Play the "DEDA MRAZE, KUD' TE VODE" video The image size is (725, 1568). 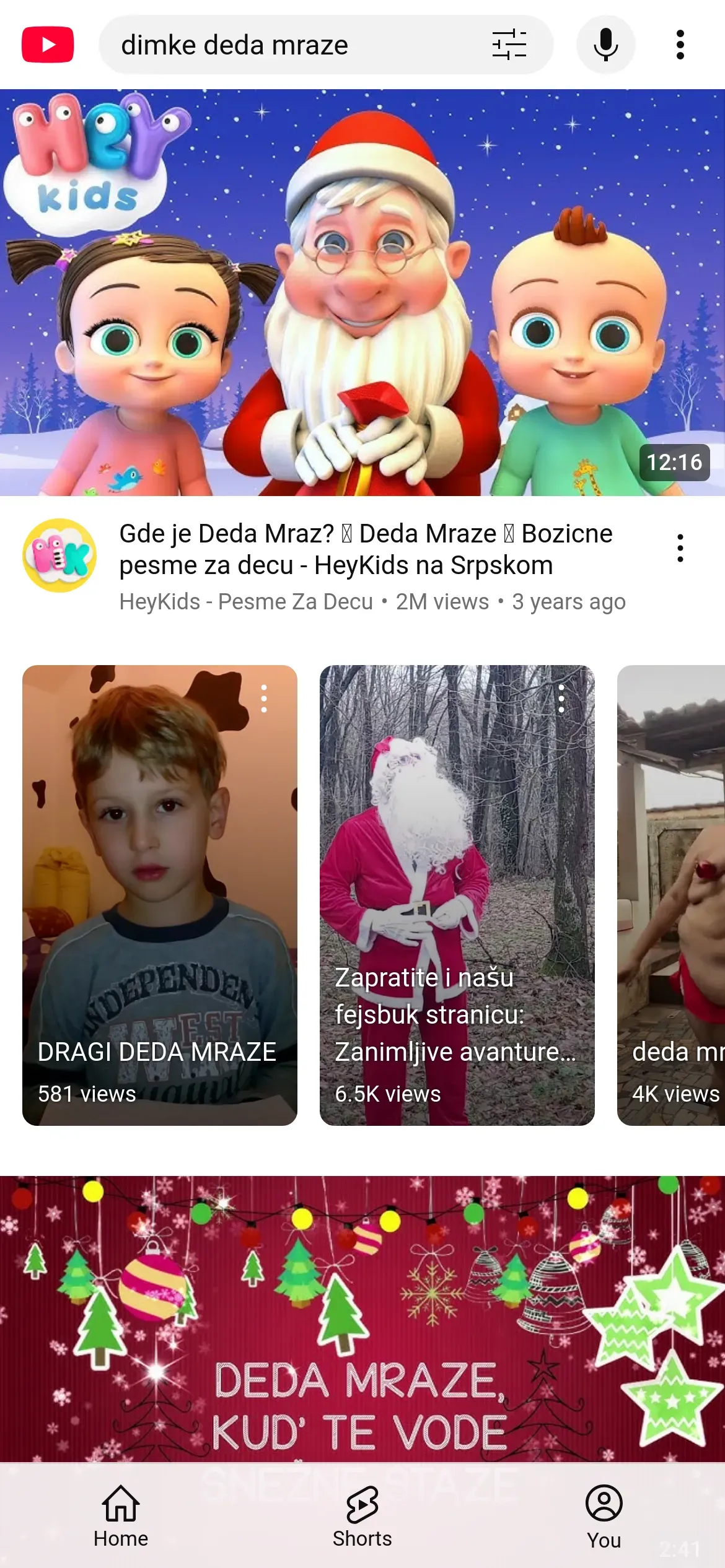click(x=362, y=1319)
